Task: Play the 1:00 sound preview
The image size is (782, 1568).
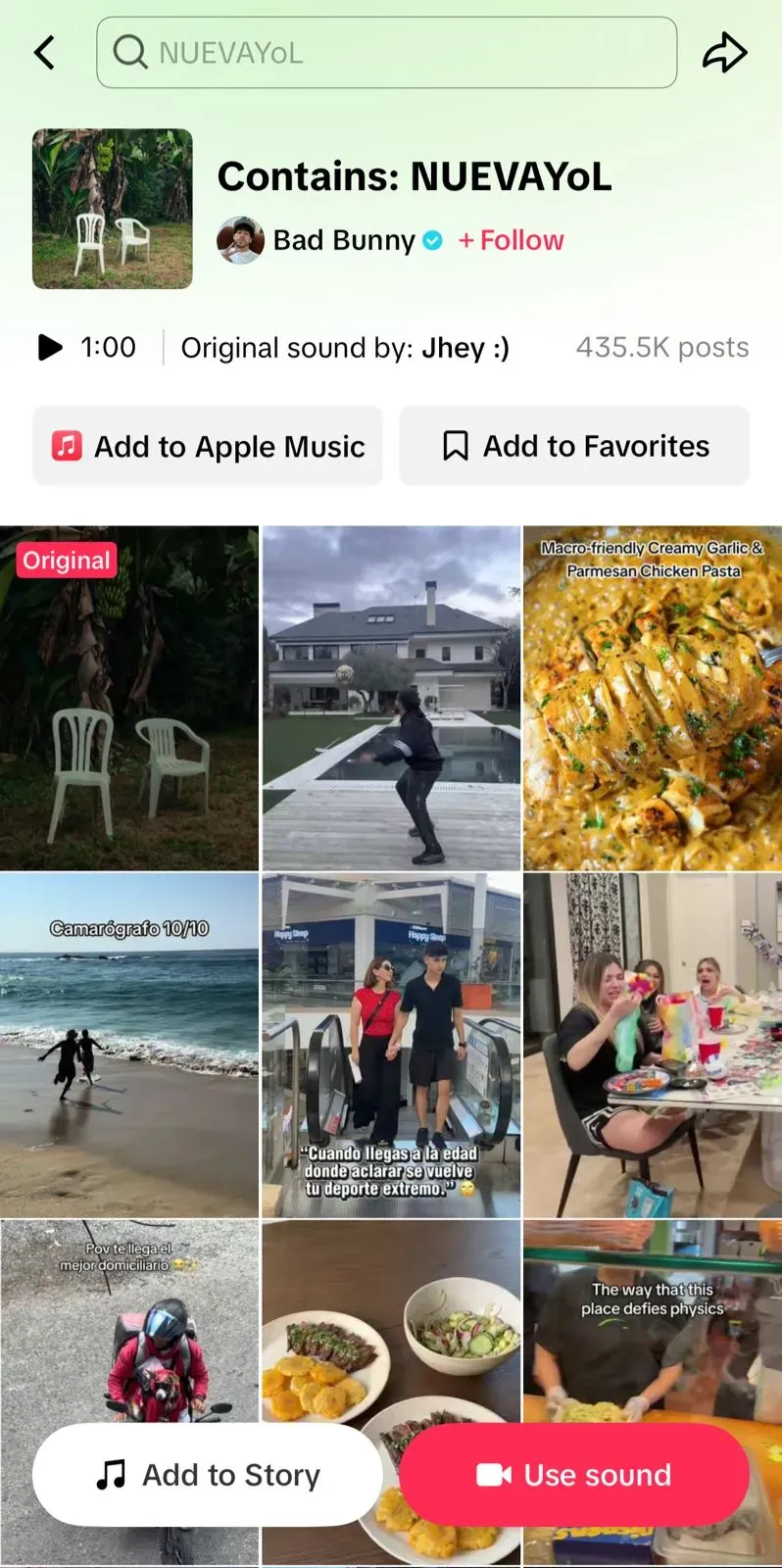Action: (50, 347)
